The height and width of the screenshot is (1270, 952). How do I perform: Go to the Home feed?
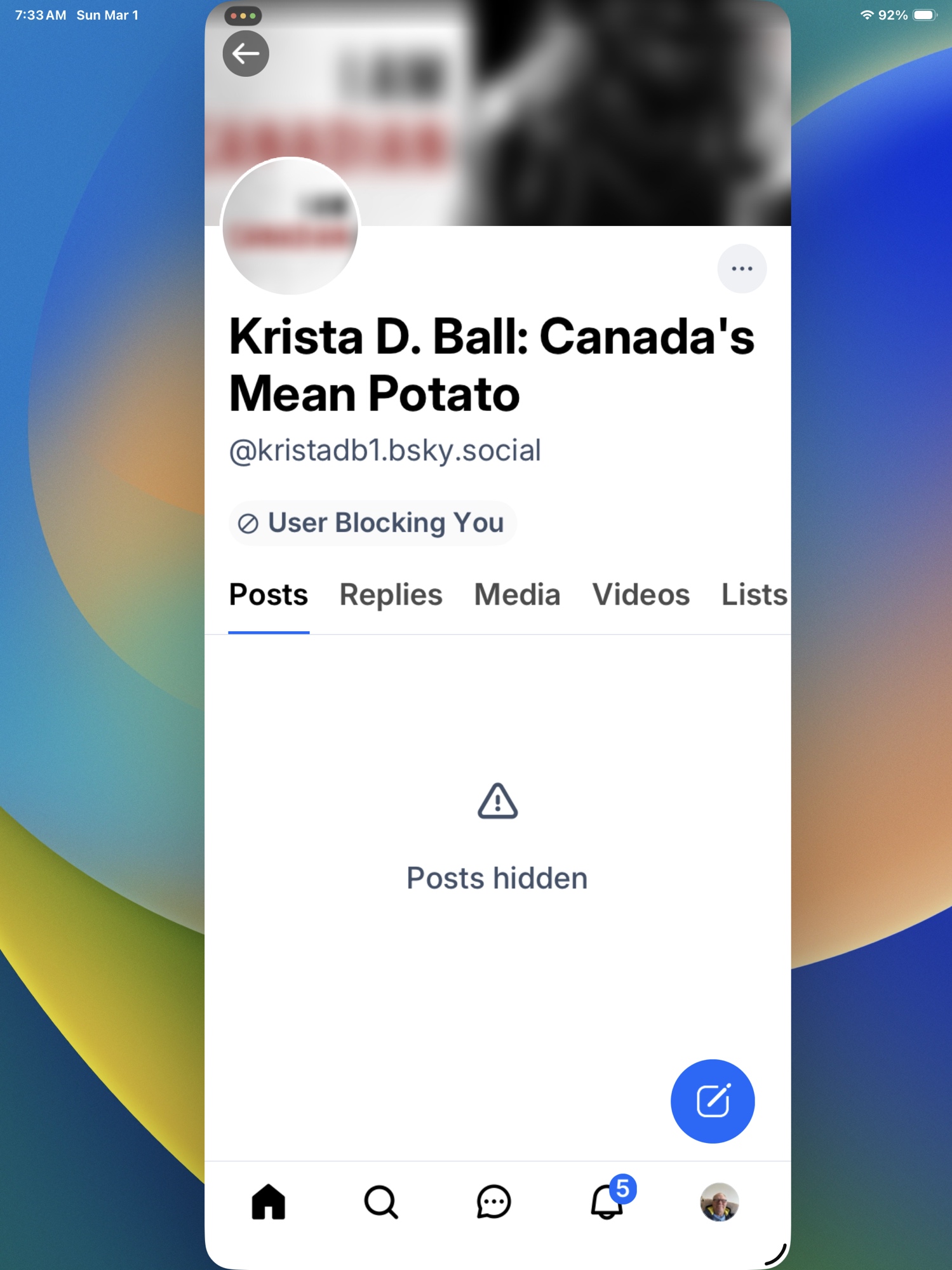269,1202
